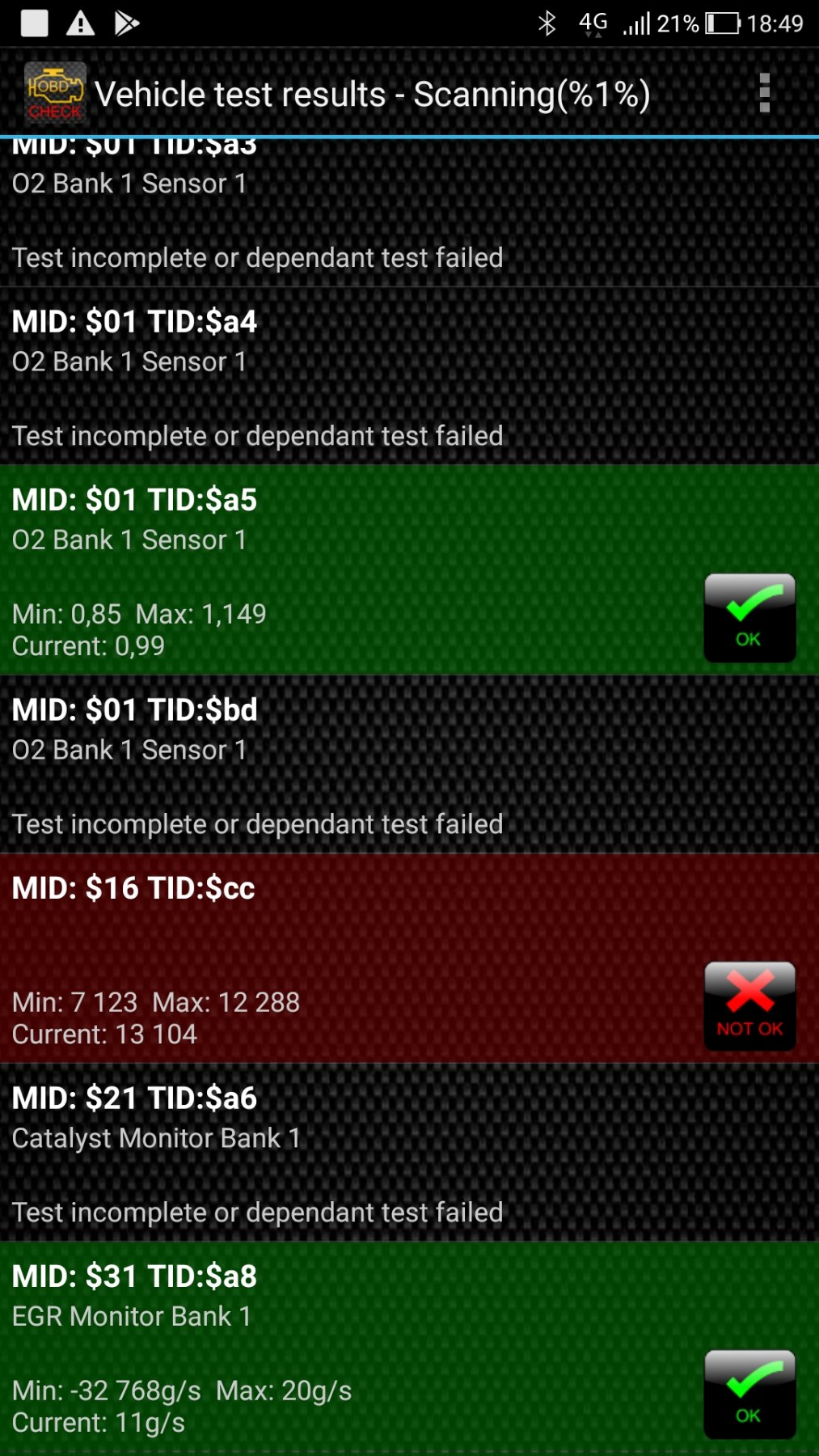The width and height of the screenshot is (819, 1456).
Task: Open the overflow menu
Action: point(764,93)
